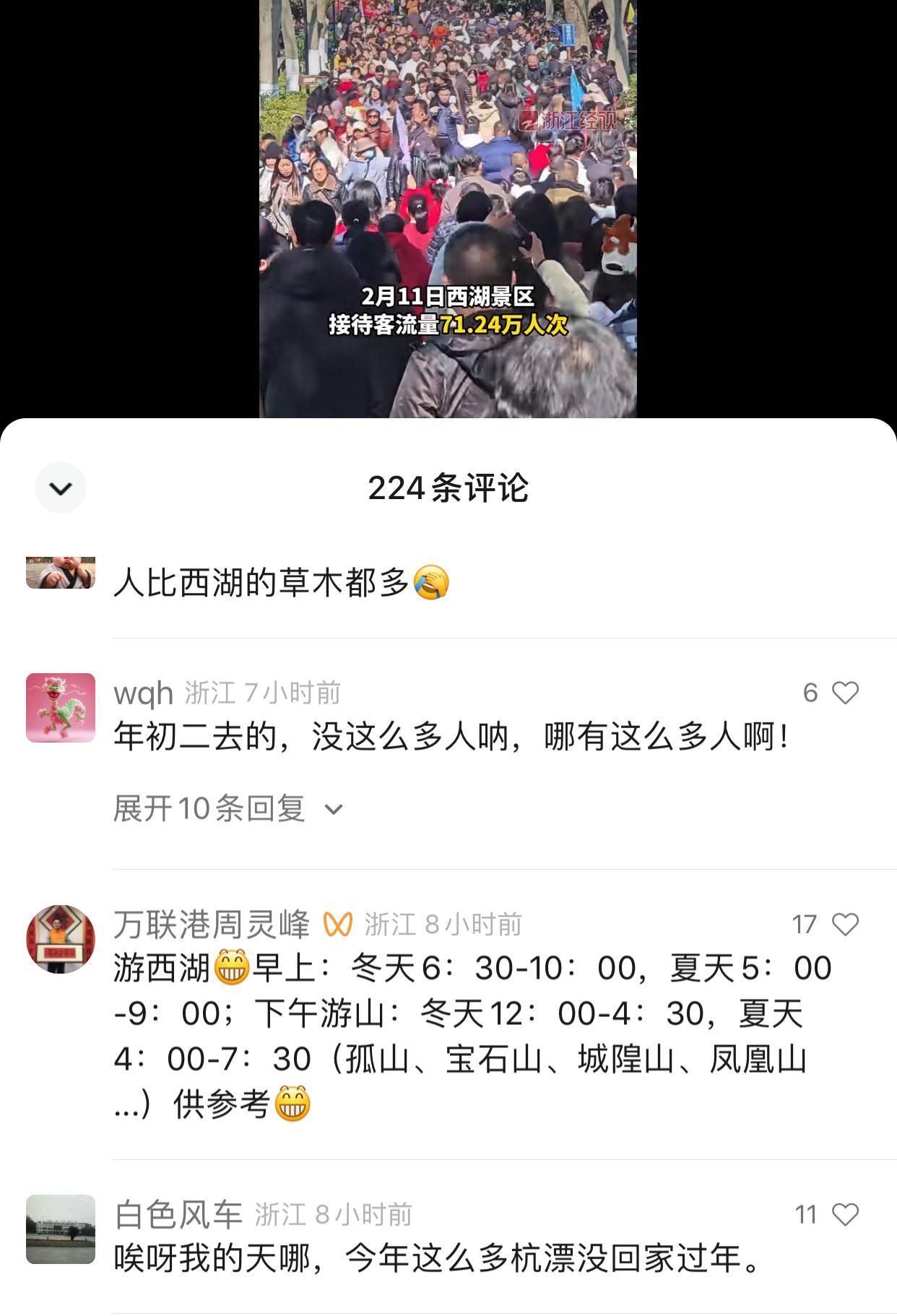
Task: Like 白色风车's comment
Action: pos(845,1214)
